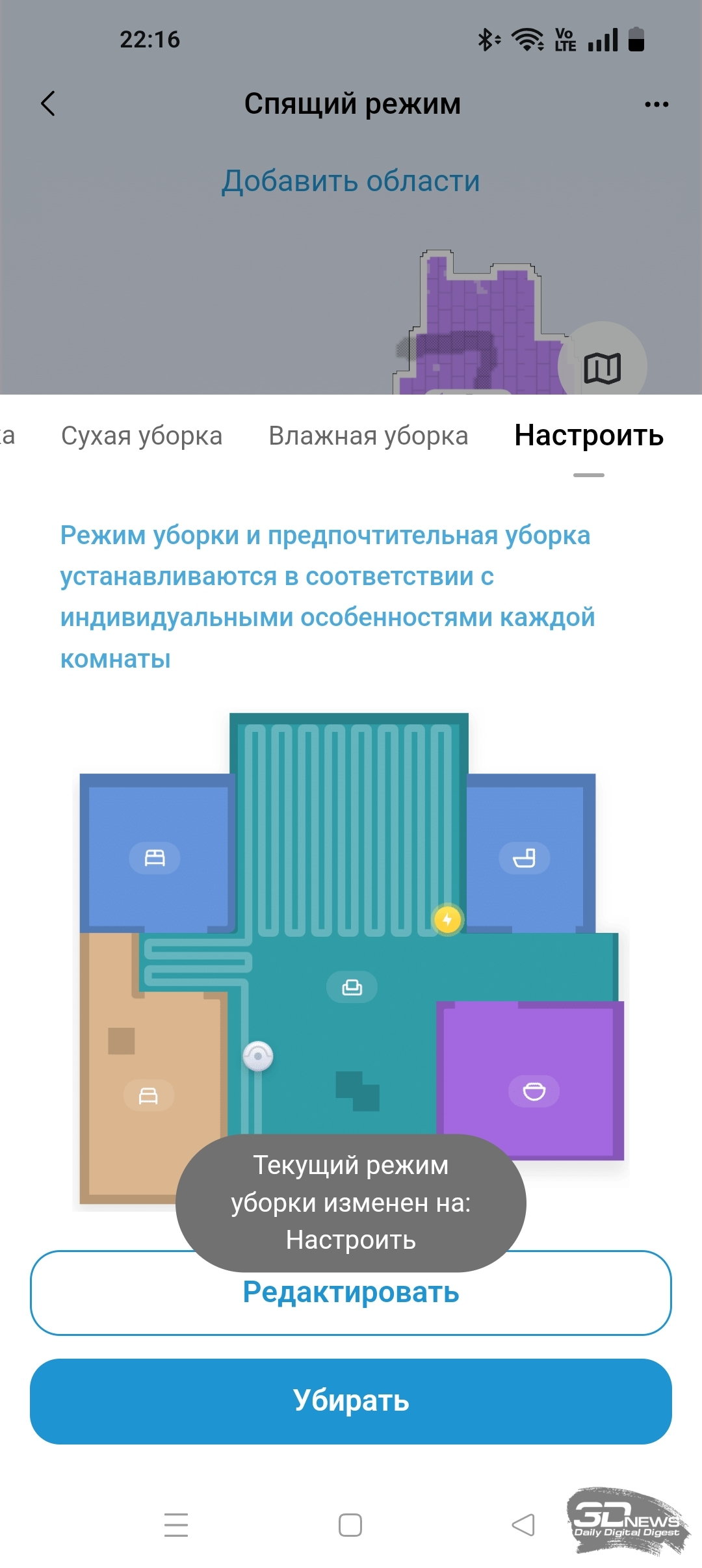
Task: Start cleaning with the Убирать button
Action: pyautogui.click(x=351, y=1401)
